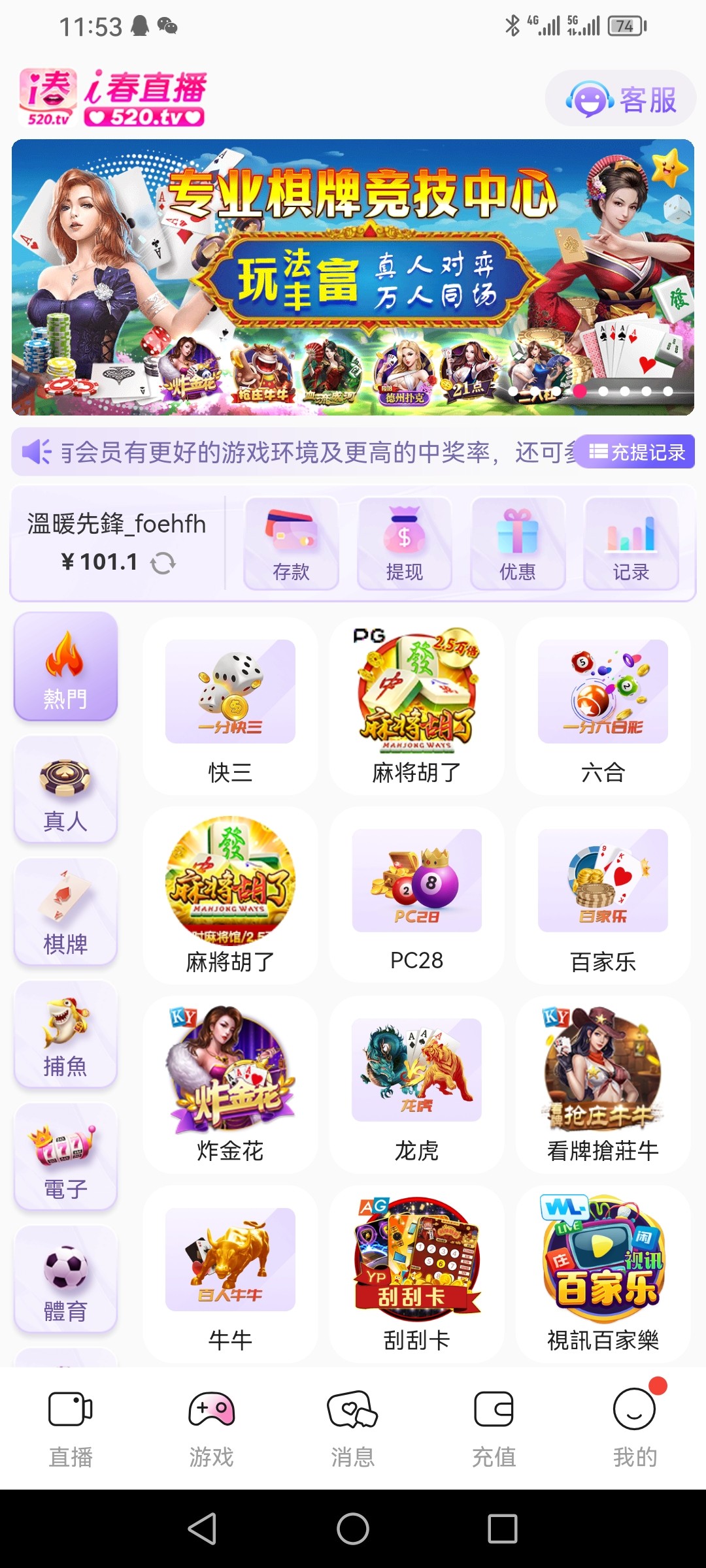Select the 捕魚 category
The width and height of the screenshot is (706, 1568).
click(65, 1035)
